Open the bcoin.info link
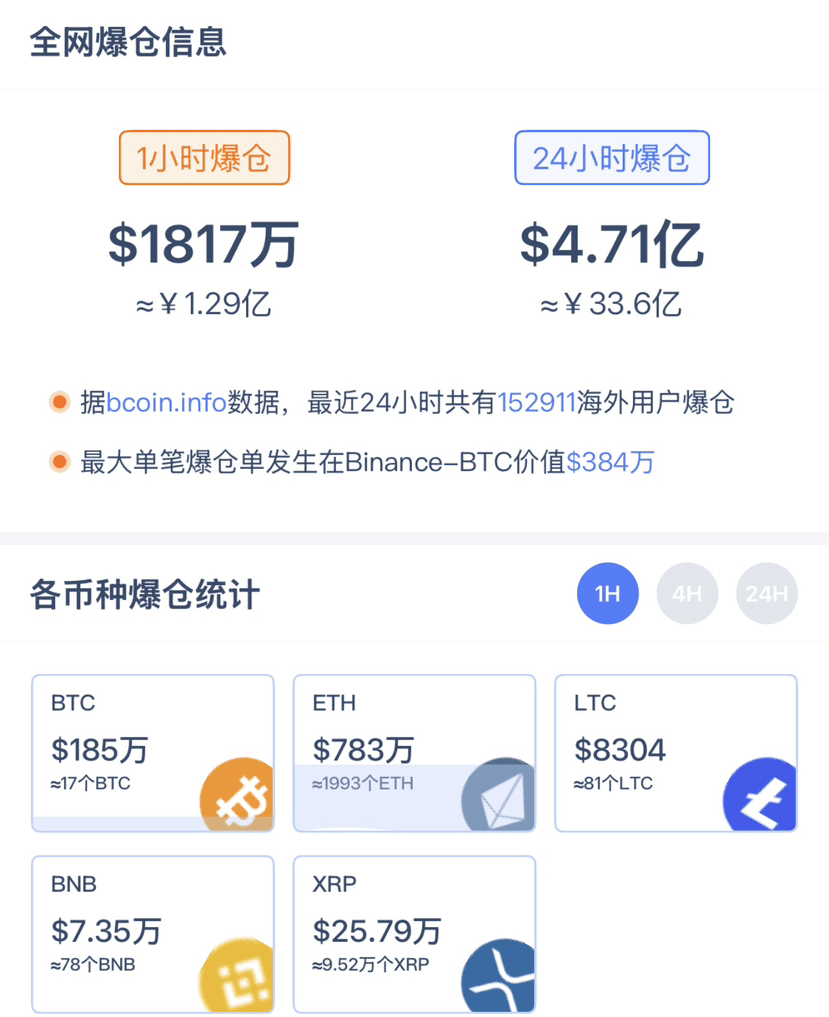 (166, 403)
